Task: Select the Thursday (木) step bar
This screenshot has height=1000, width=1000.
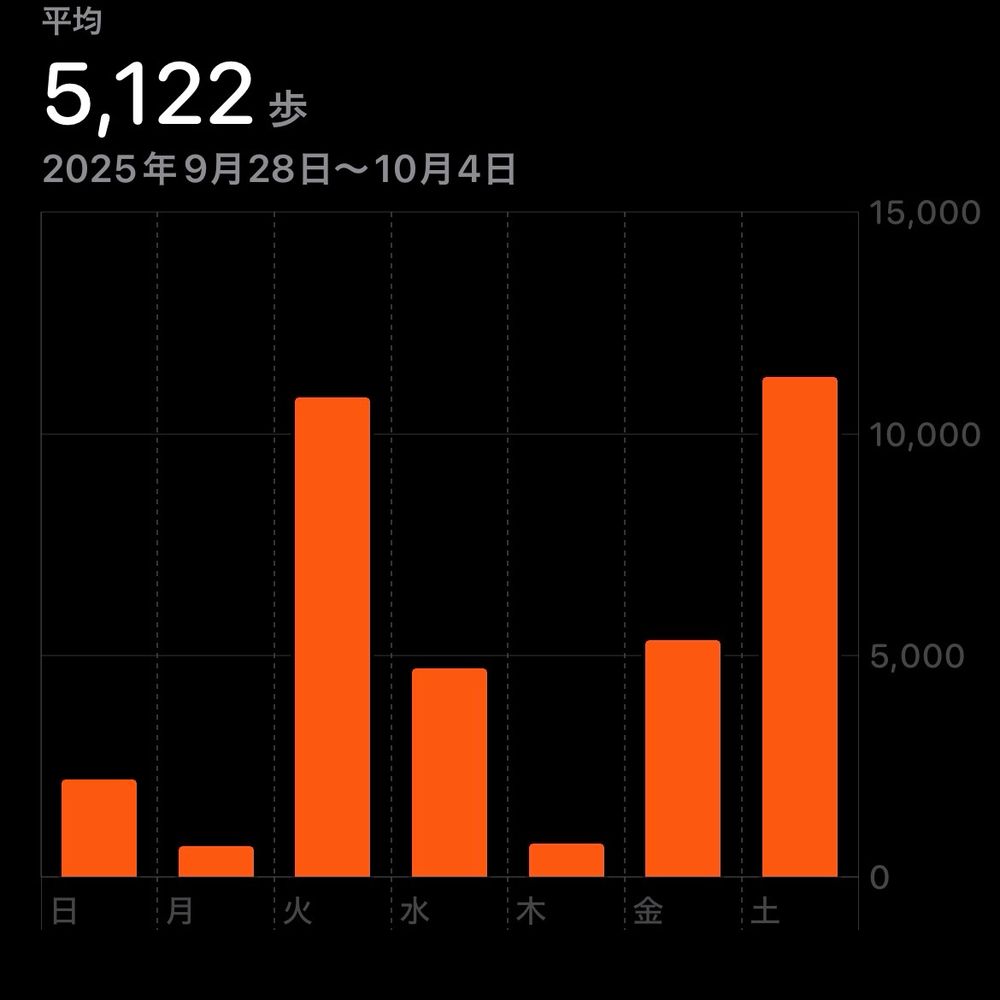Action: coord(566,860)
